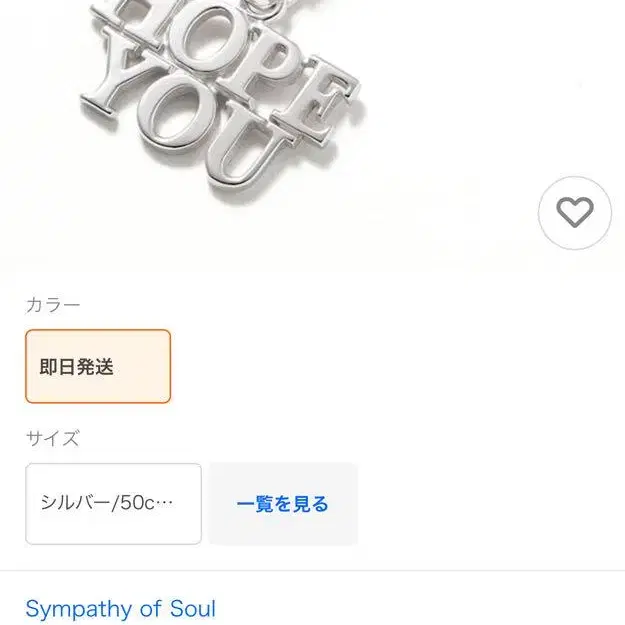Add product to favorites with heart icon
The width and height of the screenshot is (625, 625).
(x=574, y=213)
